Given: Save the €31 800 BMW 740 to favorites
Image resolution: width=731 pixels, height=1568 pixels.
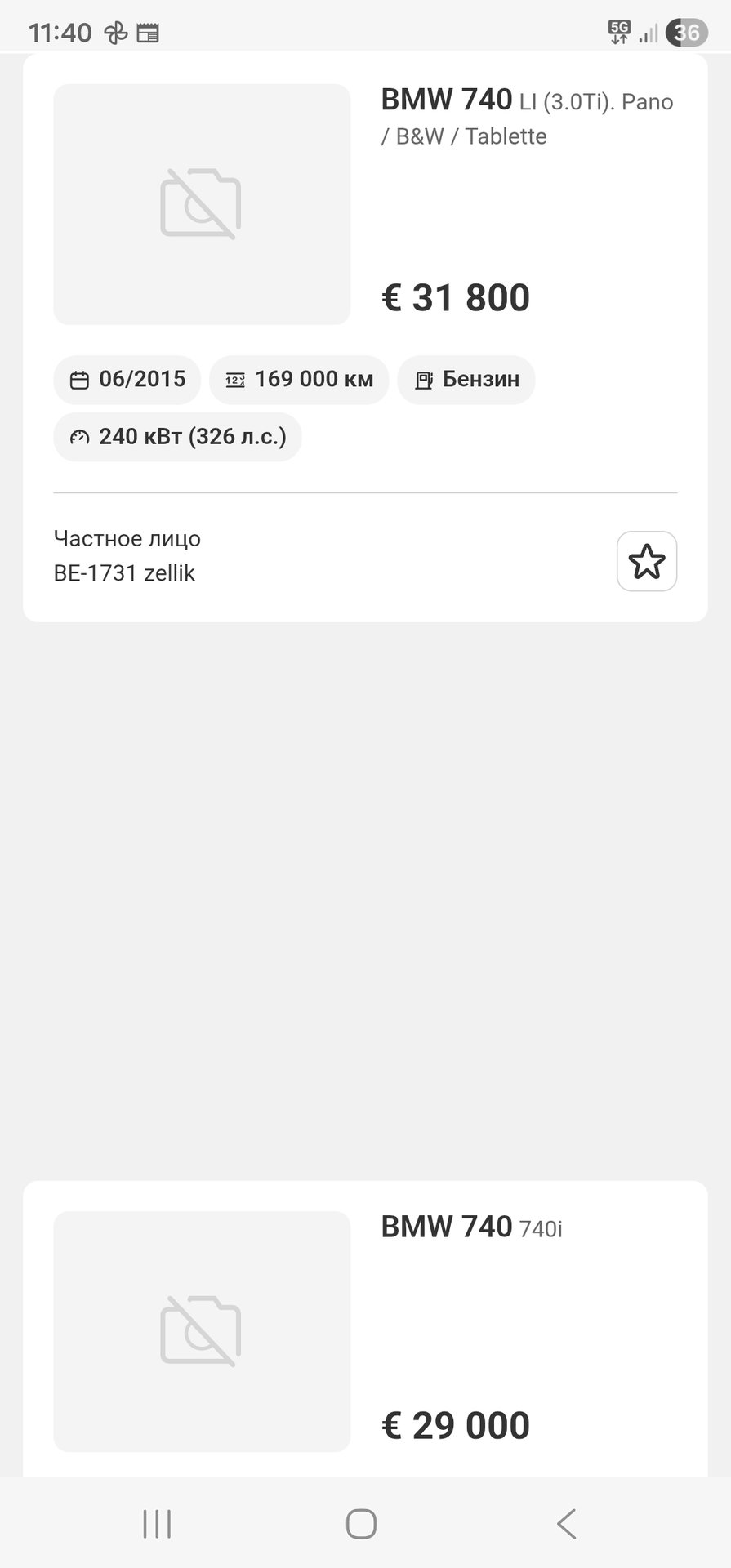Looking at the screenshot, I should [x=646, y=561].
